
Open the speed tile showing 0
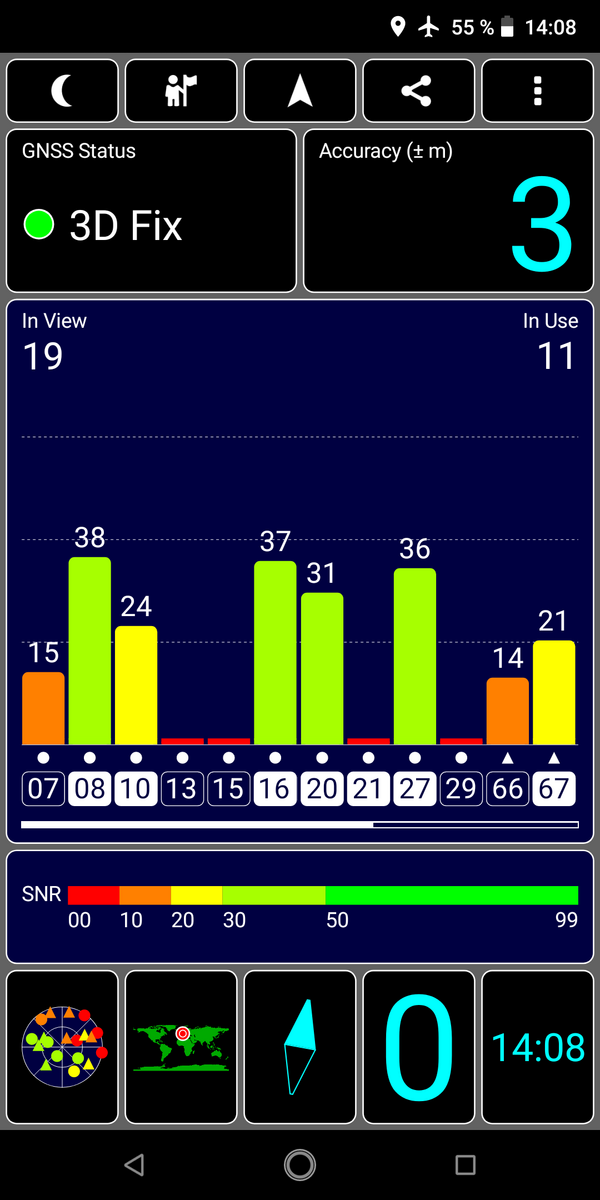(418, 1047)
